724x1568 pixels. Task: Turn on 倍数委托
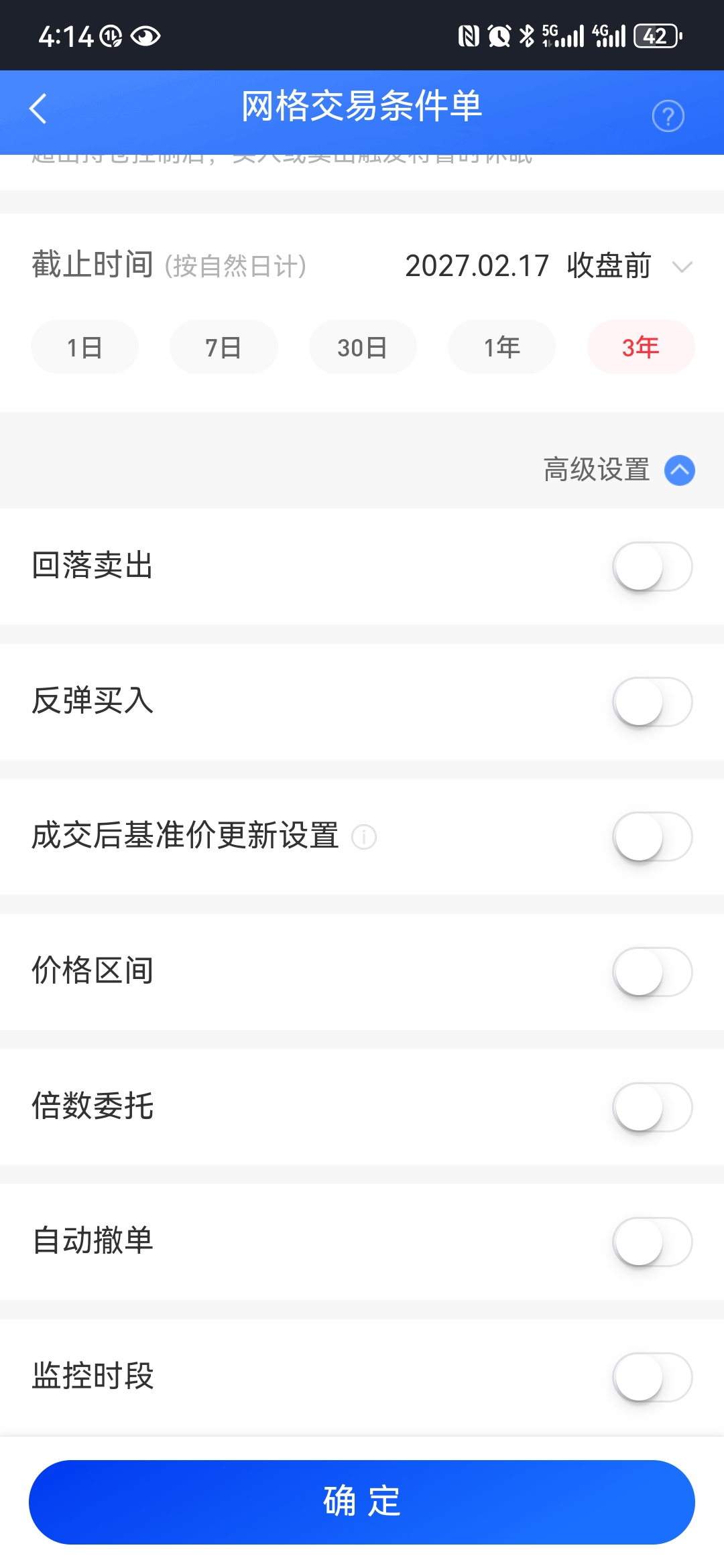coord(652,1107)
